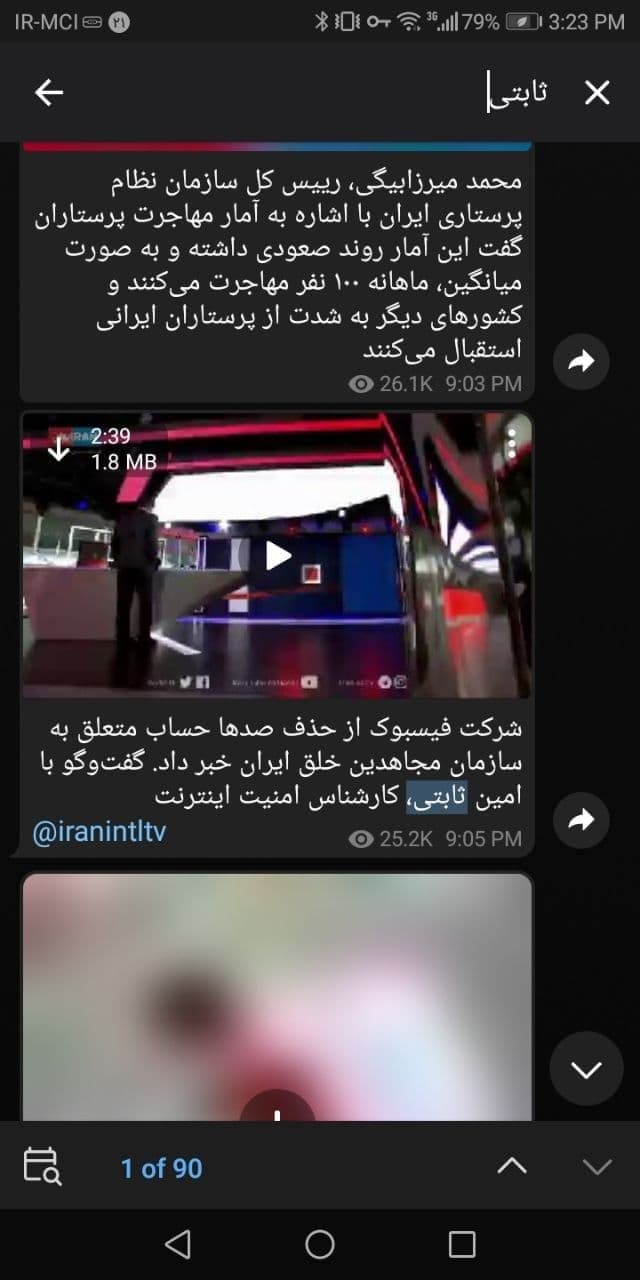Screen dimensions: 640x1280
Task: Clear the search text with X
Action: click(x=596, y=93)
